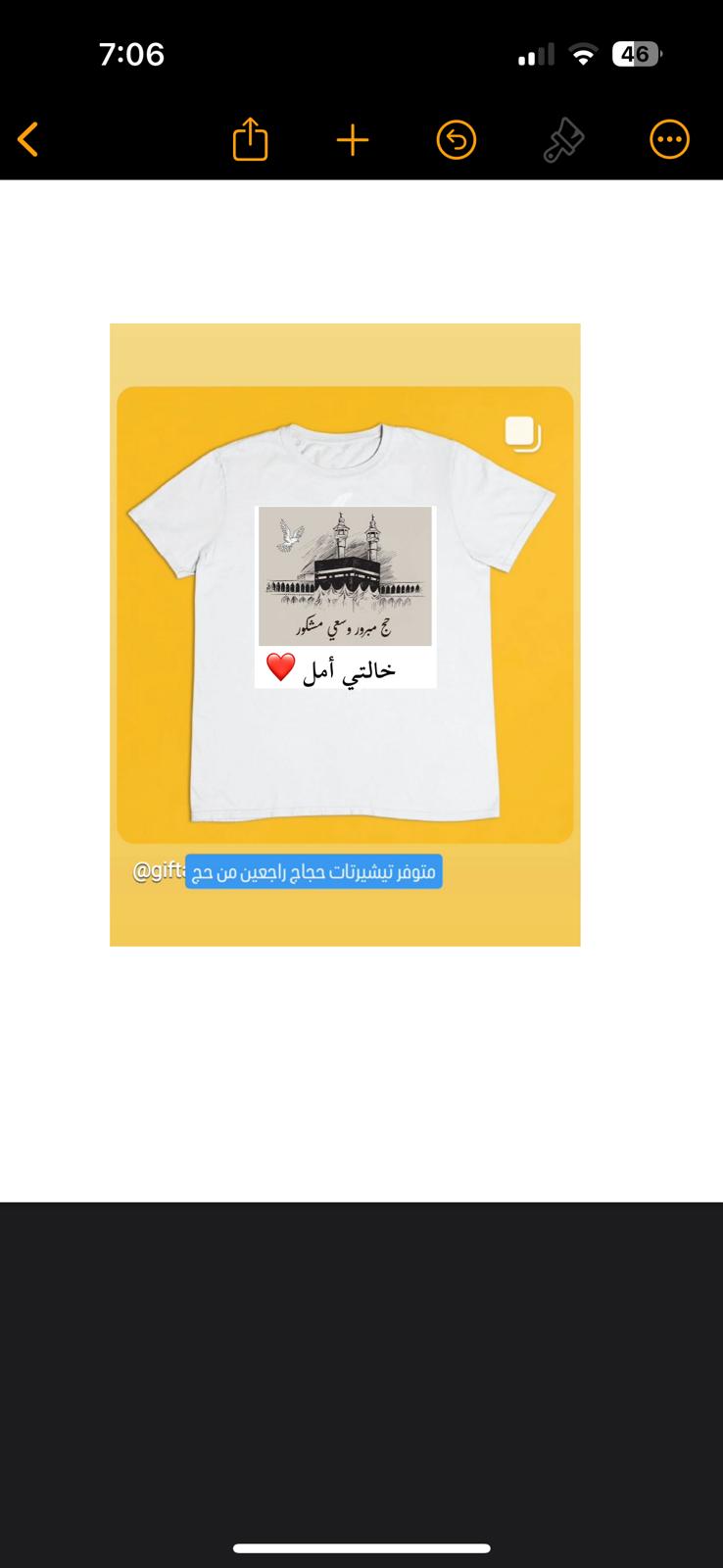Open the format paintbrush tool
723x1568 pixels.
click(563, 141)
